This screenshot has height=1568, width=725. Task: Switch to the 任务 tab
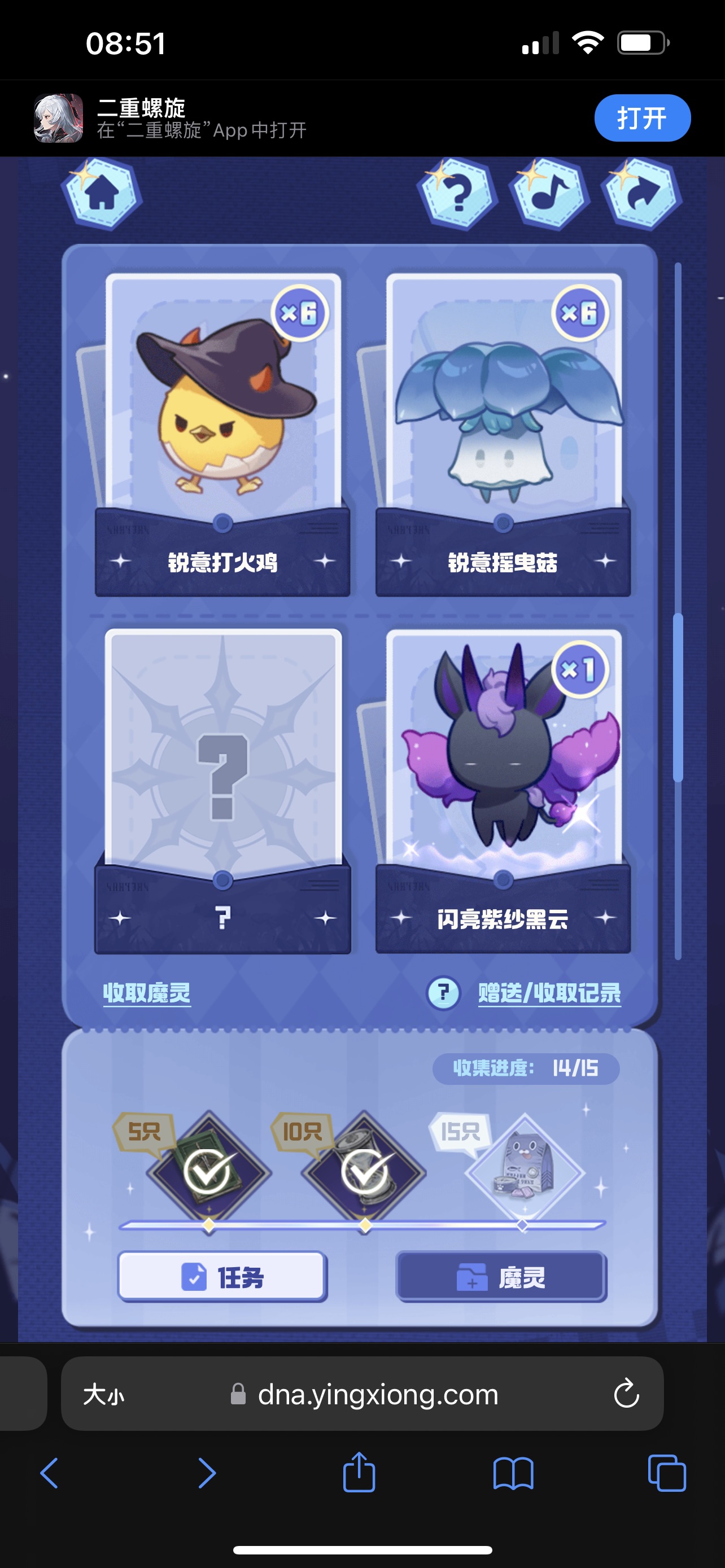222,1277
